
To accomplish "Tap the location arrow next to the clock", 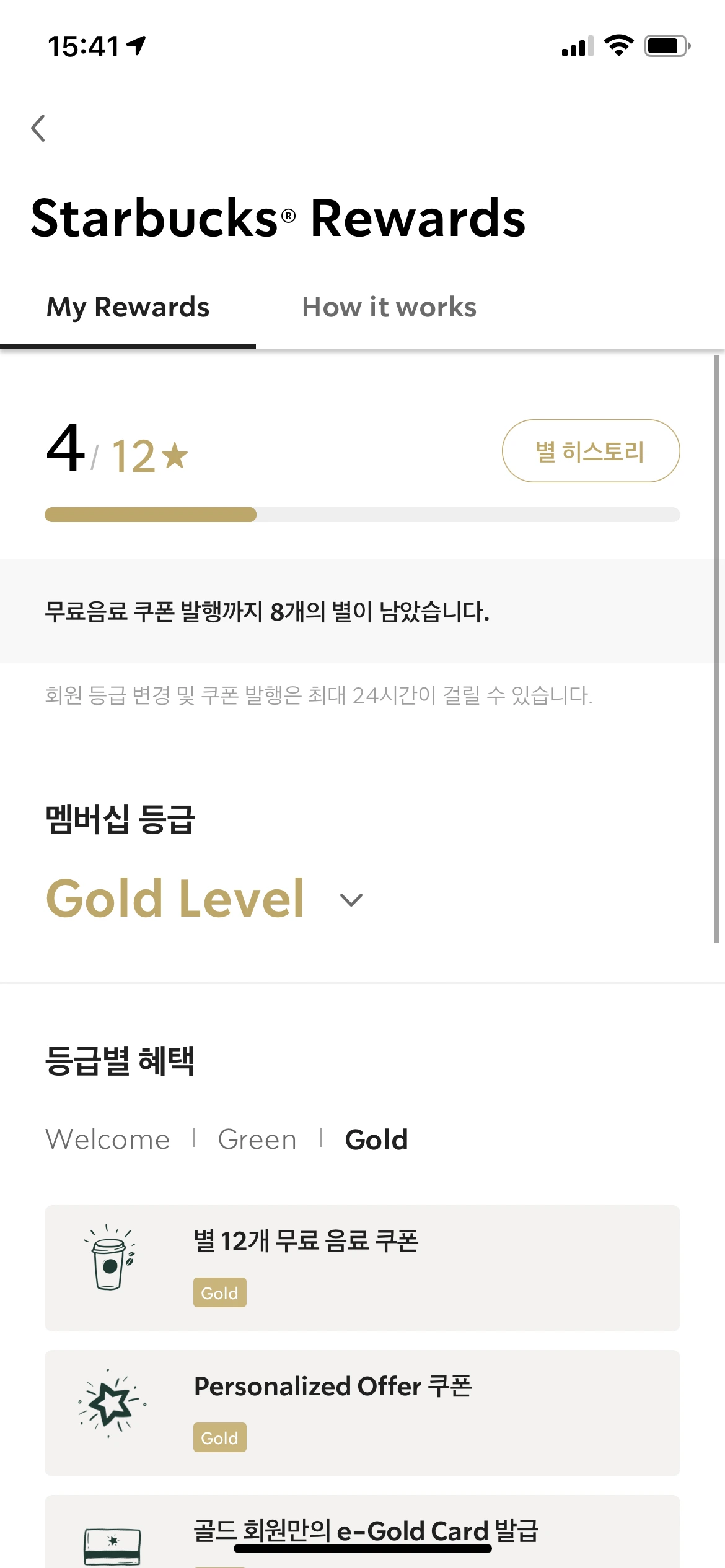I will (x=135, y=46).
